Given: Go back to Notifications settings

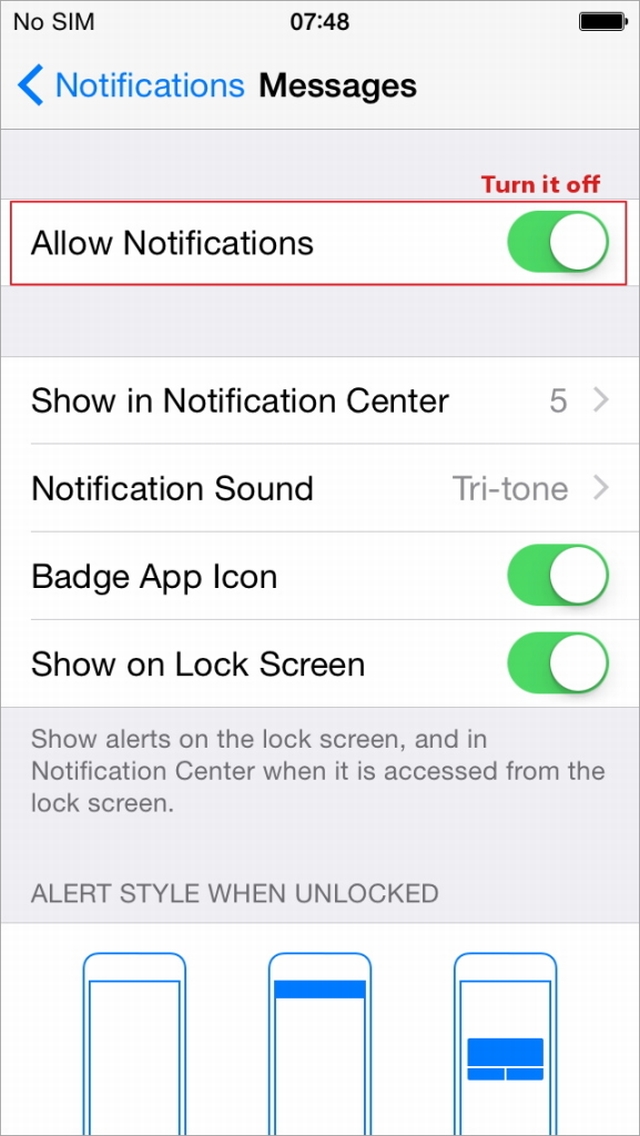Looking at the screenshot, I should tap(130, 86).
